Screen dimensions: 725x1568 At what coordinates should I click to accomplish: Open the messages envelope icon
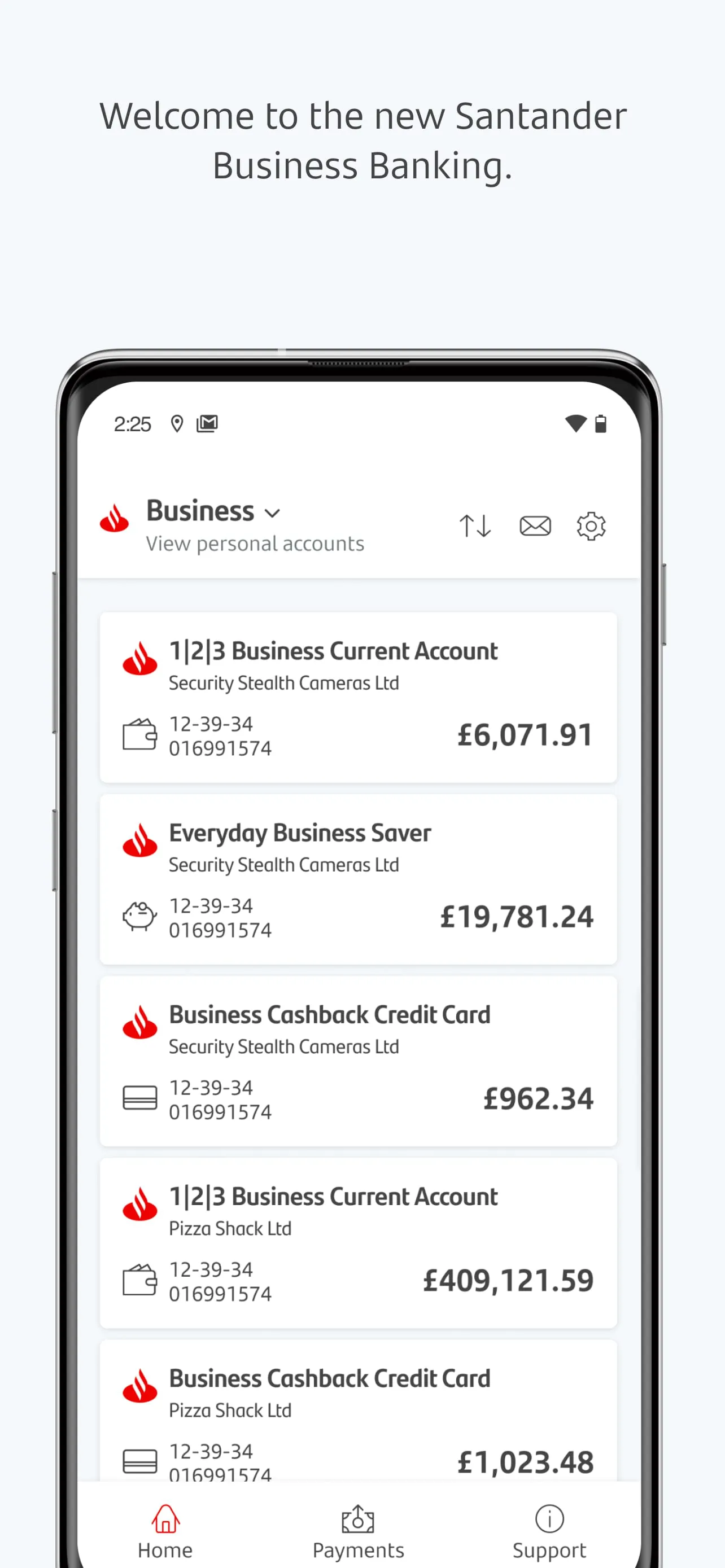pyautogui.click(x=535, y=527)
